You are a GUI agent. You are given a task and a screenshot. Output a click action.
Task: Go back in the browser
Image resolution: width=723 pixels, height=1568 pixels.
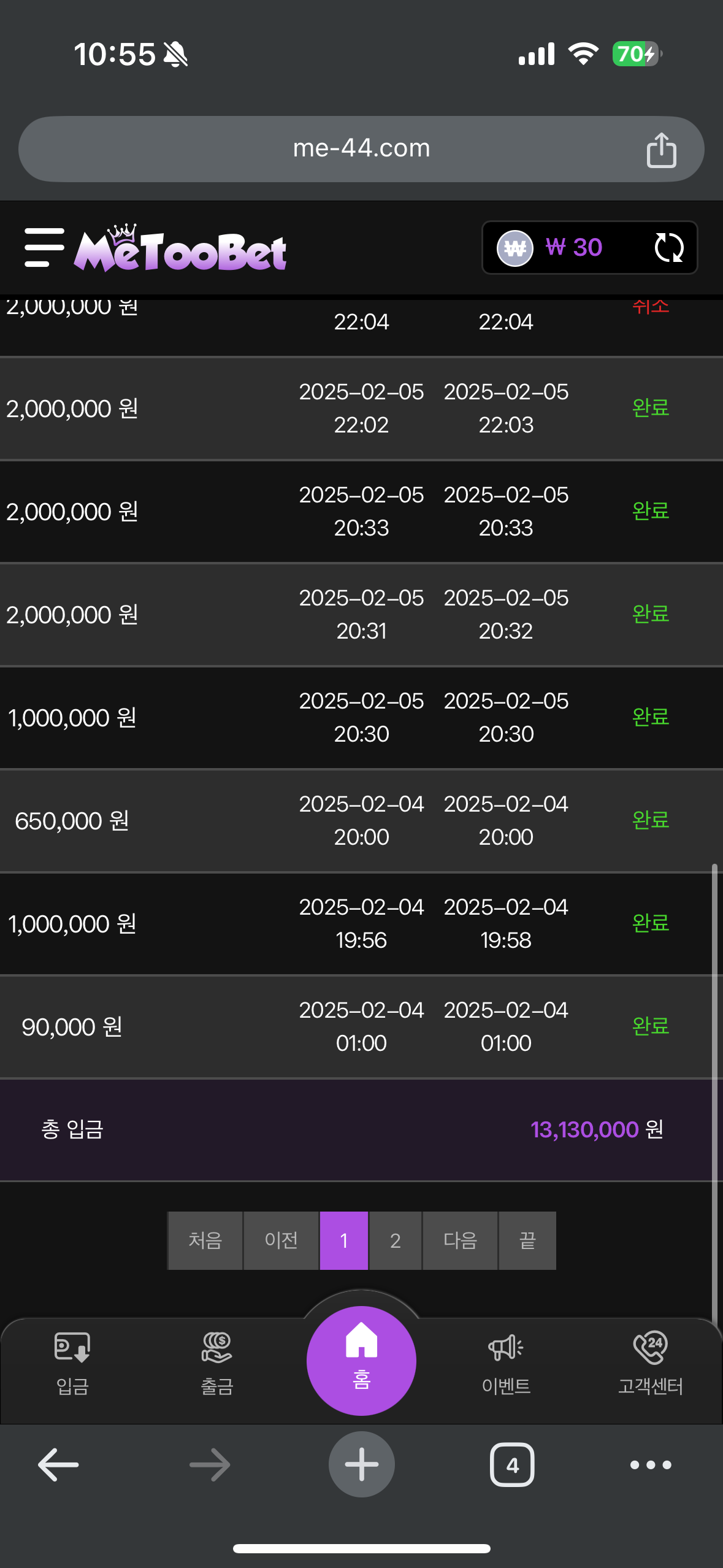pyautogui.click(x=58, y=1464)
